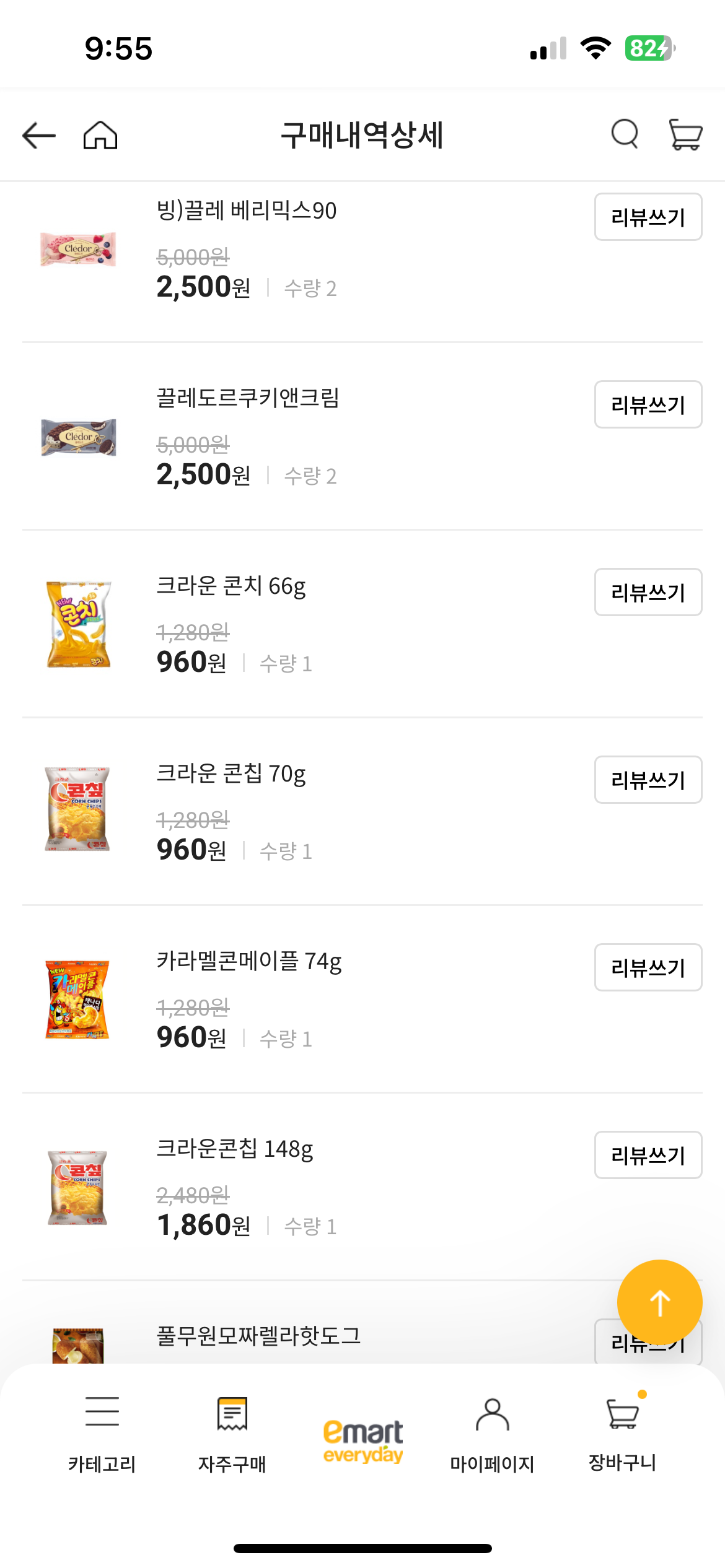Write a review for 끌레도르쿠키앤크림
725x1568 pixels.
(647, 404)
